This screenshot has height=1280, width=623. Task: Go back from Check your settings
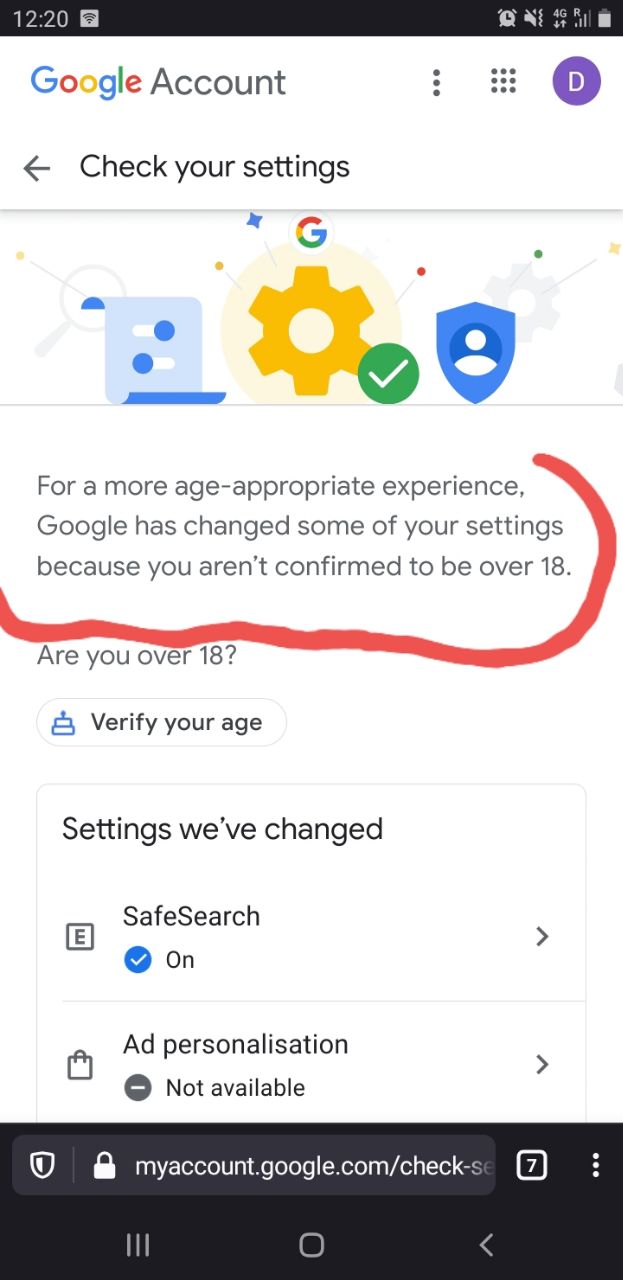[37, 168]
